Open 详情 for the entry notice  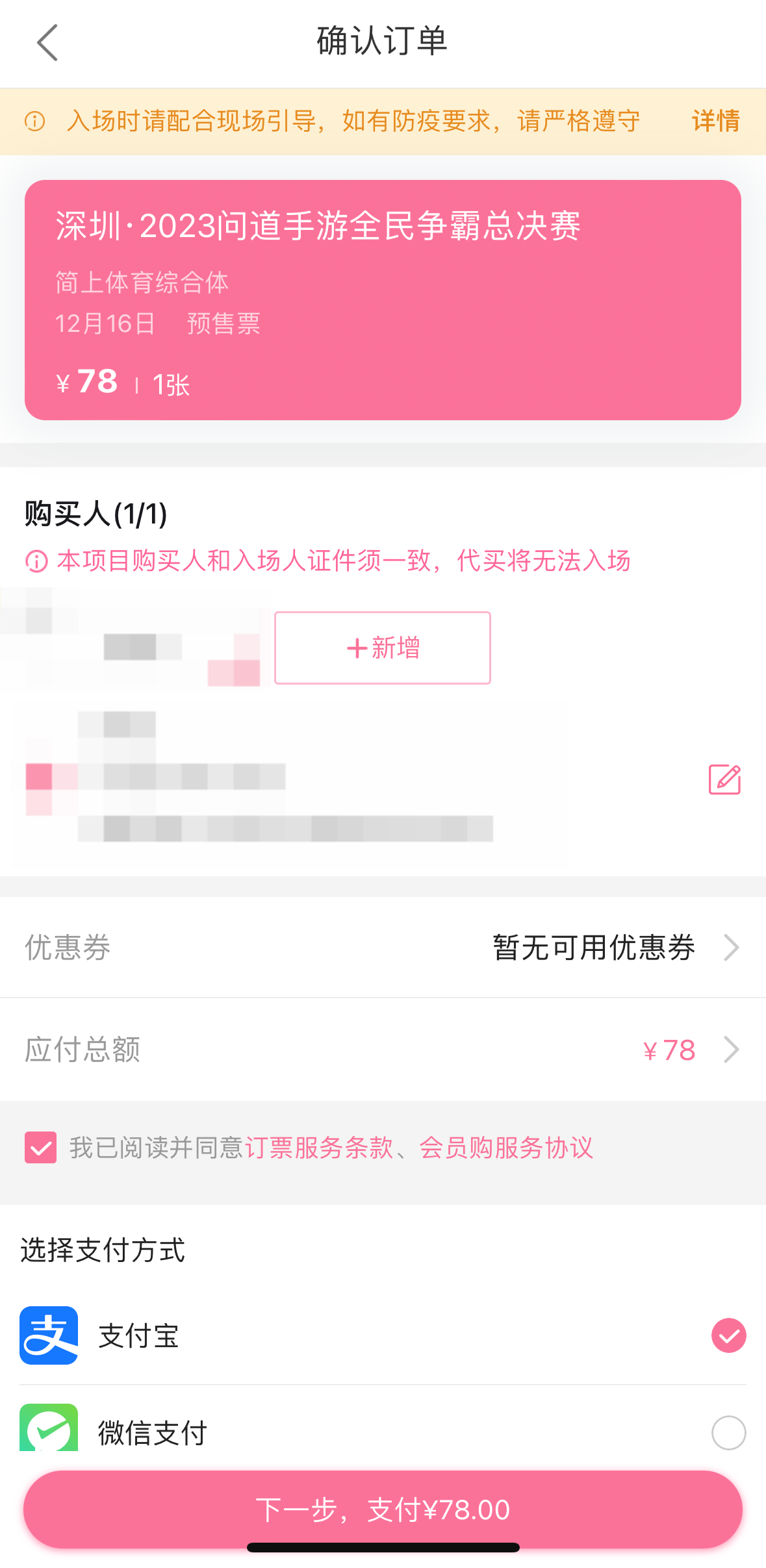click(715, 121)
